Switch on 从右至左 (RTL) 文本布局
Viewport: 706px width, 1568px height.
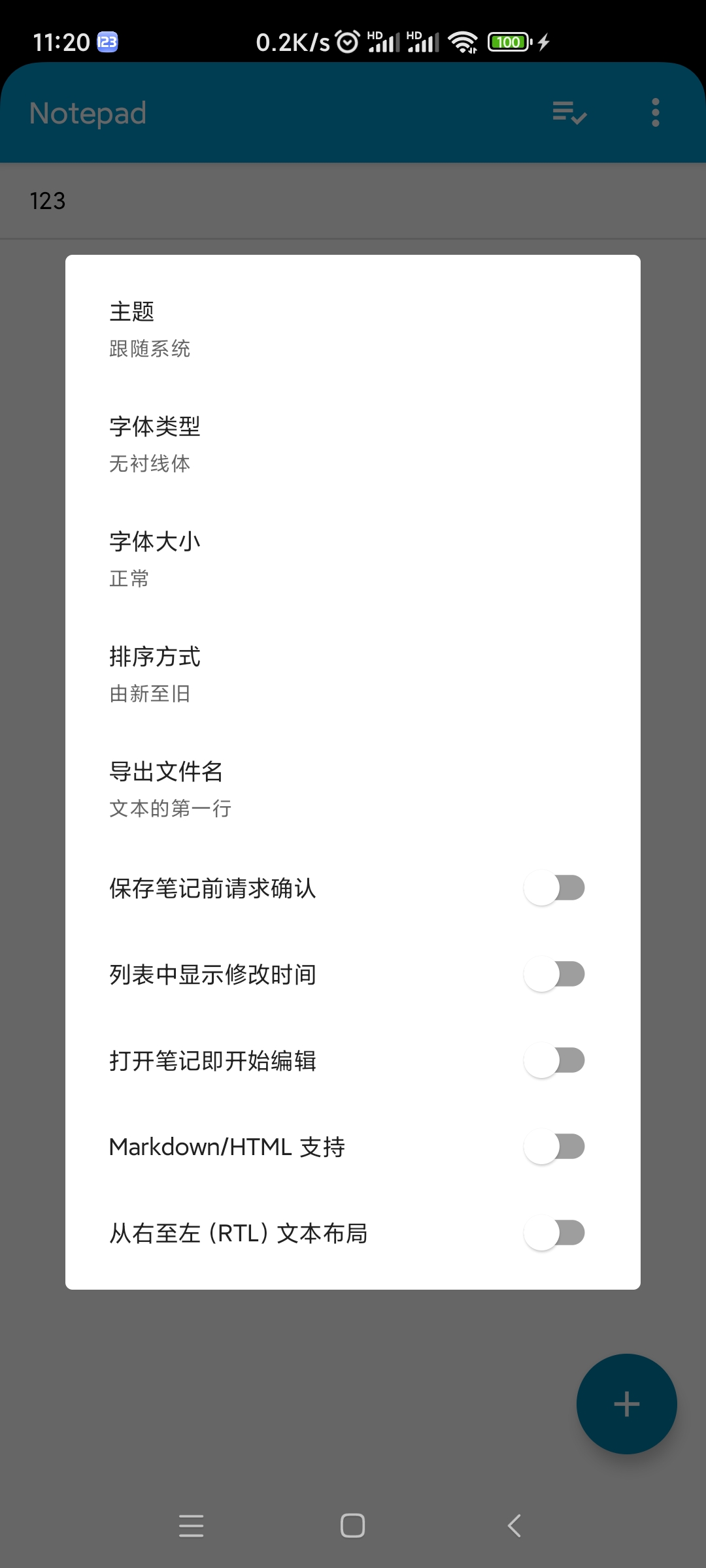pyautogui.click(x=554, y=1233)
